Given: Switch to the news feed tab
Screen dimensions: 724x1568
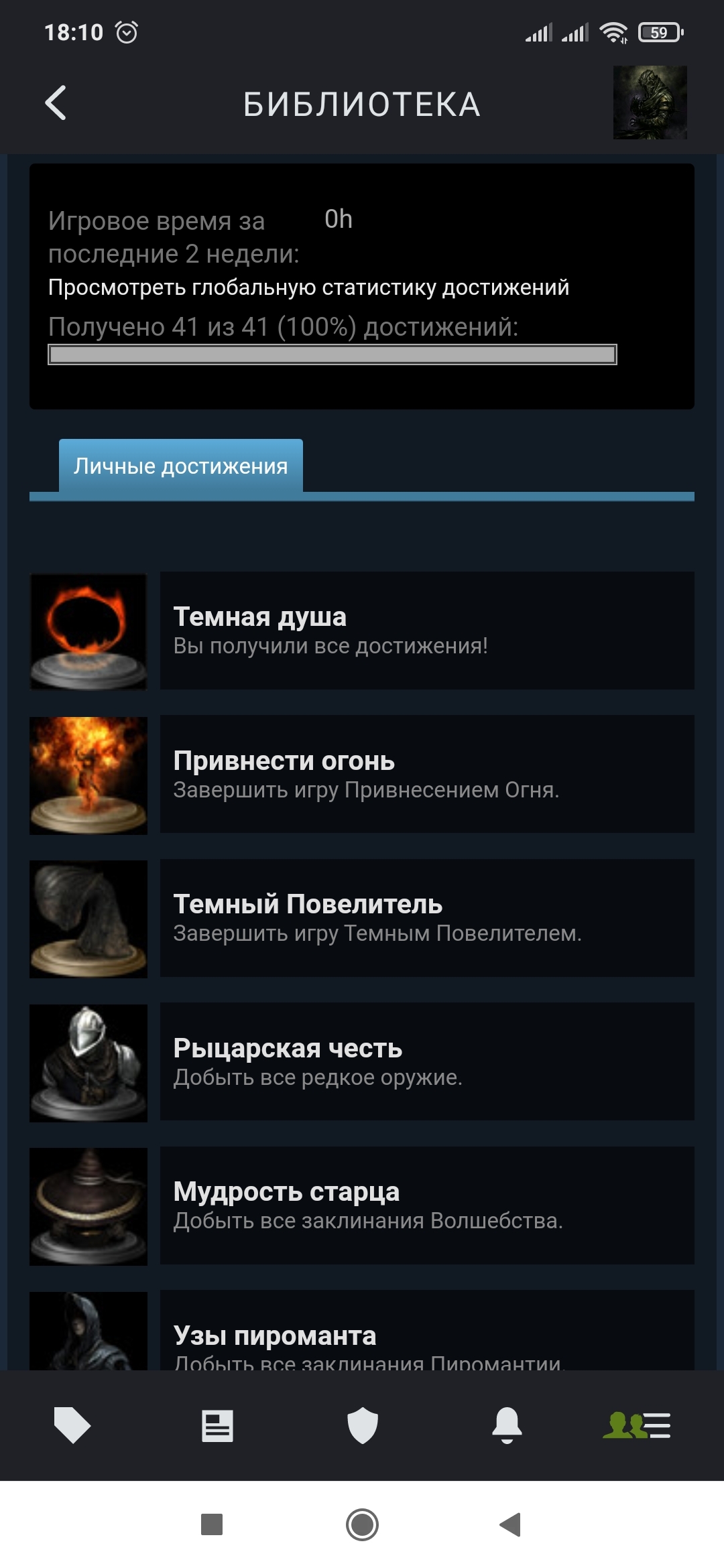Looking at the screenshot, I should pyautogui.click(x=217, y=1425).
